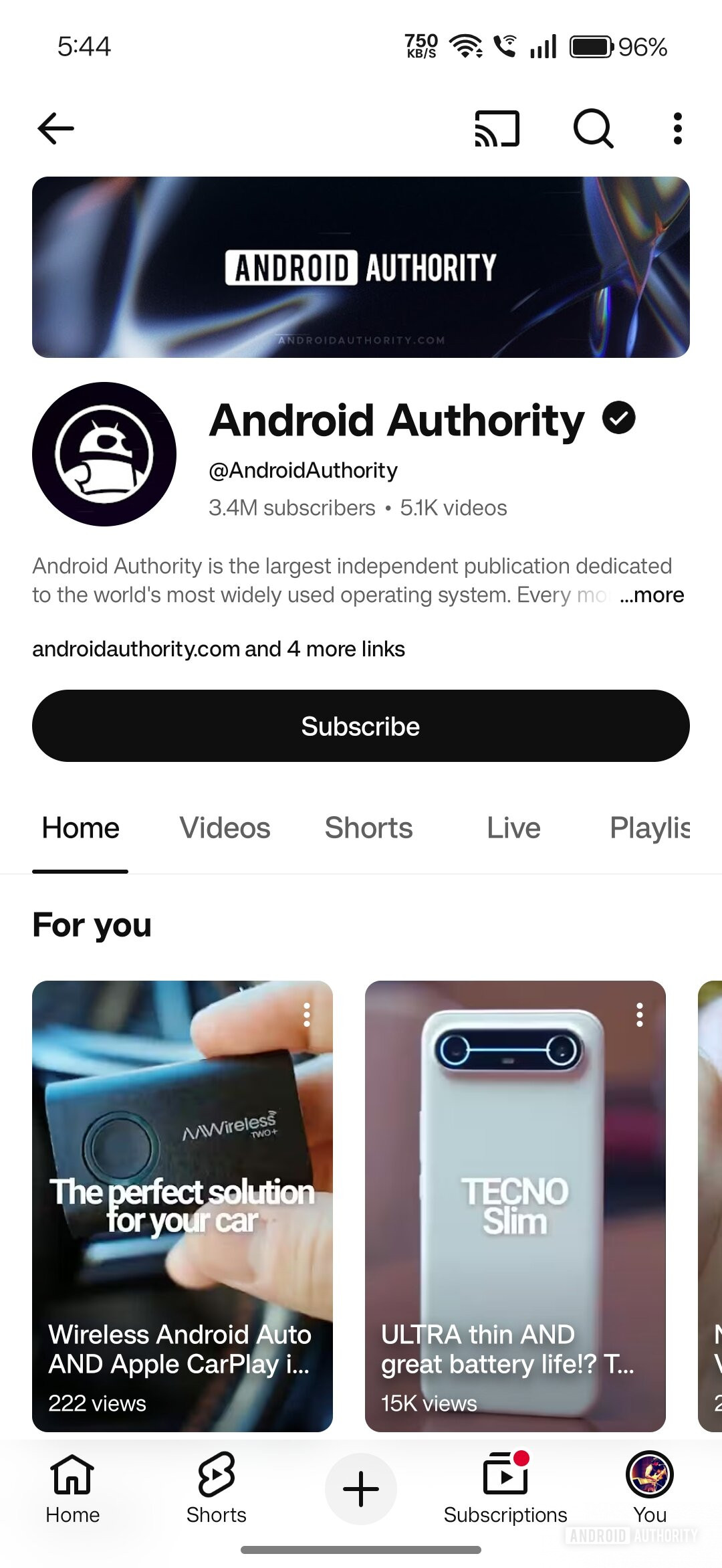Open the cast to device icon
Viewport: 722px width, 1568px height.
(497, 128)
